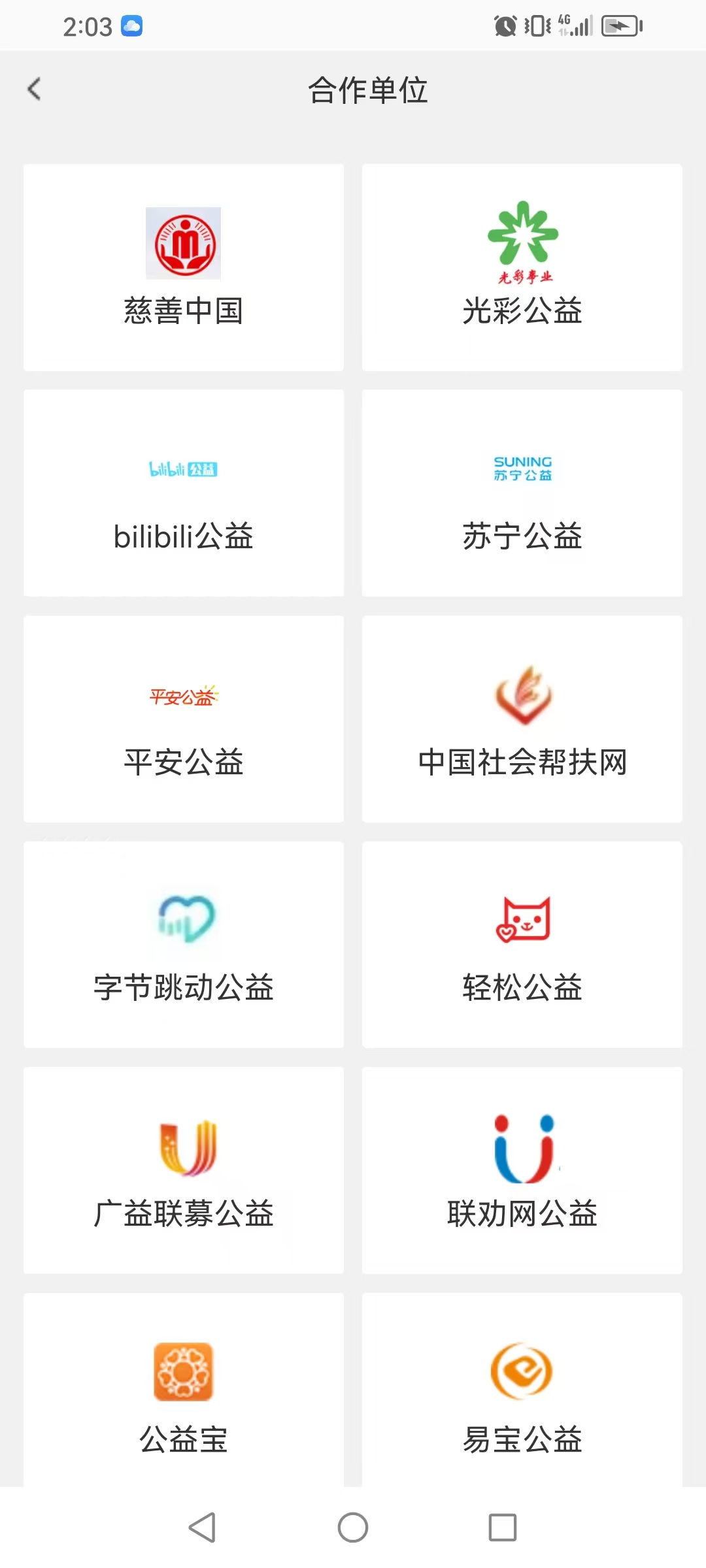View the 广益联募公益 partner
The height and width of the screenshot is (1568, 706).
coord(184,1170)
